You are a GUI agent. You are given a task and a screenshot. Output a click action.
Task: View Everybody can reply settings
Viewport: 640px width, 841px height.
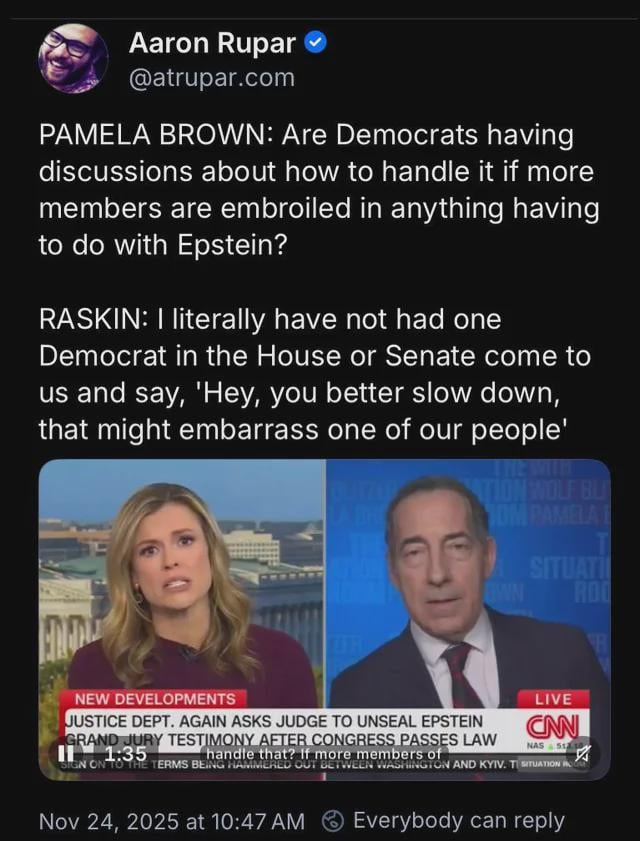point(444,821)
